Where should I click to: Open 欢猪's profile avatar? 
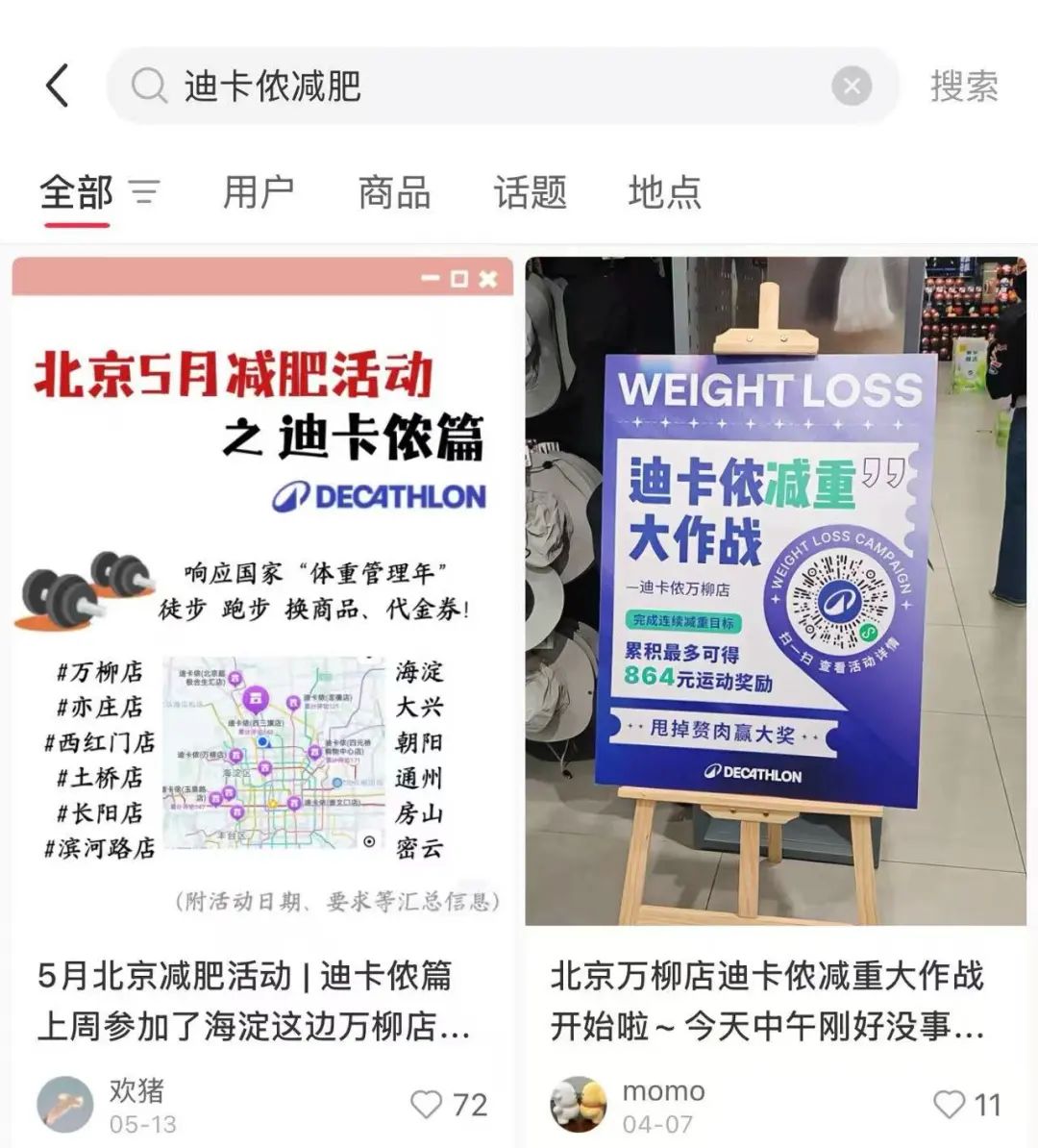click(65, 1105)
